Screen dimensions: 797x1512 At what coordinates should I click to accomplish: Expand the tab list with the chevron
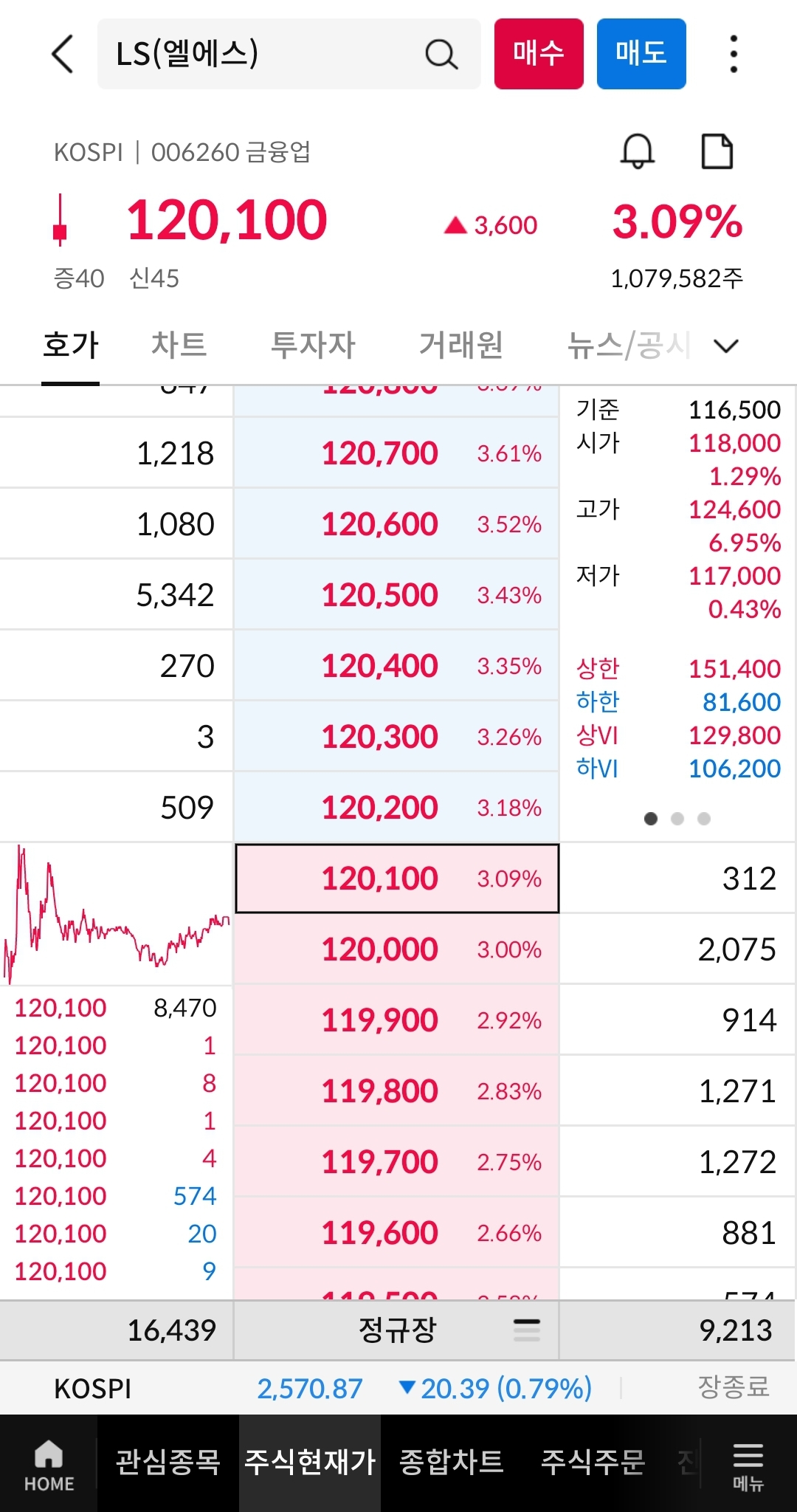[727, 346]
